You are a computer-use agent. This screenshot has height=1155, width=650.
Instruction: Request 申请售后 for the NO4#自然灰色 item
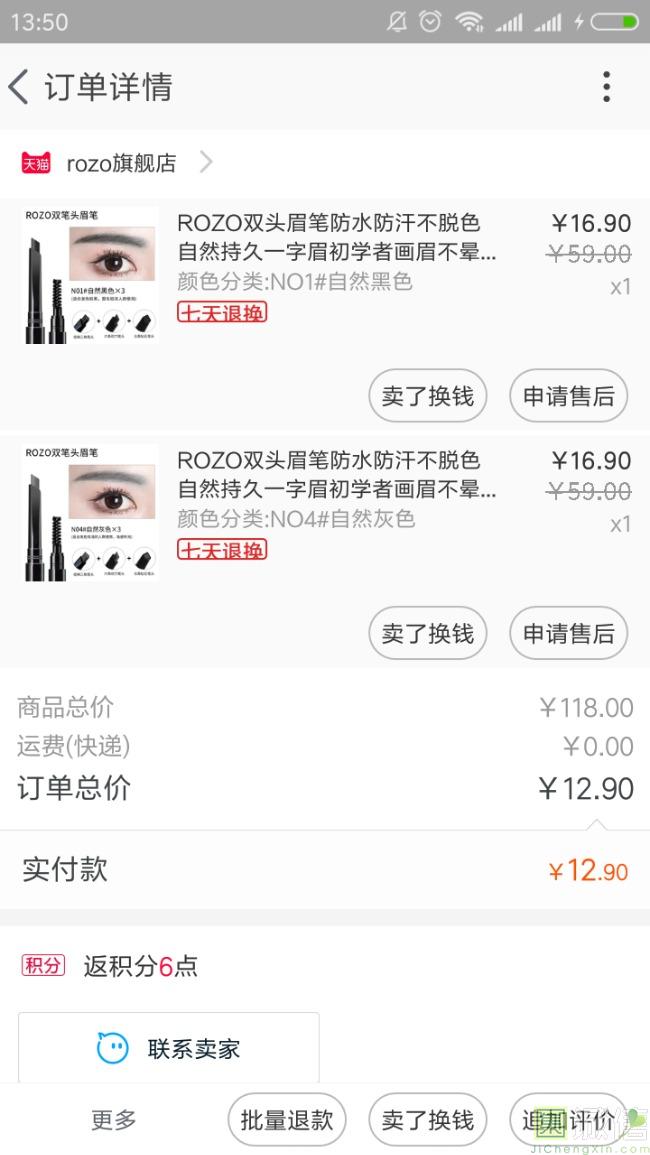(568, 633)
